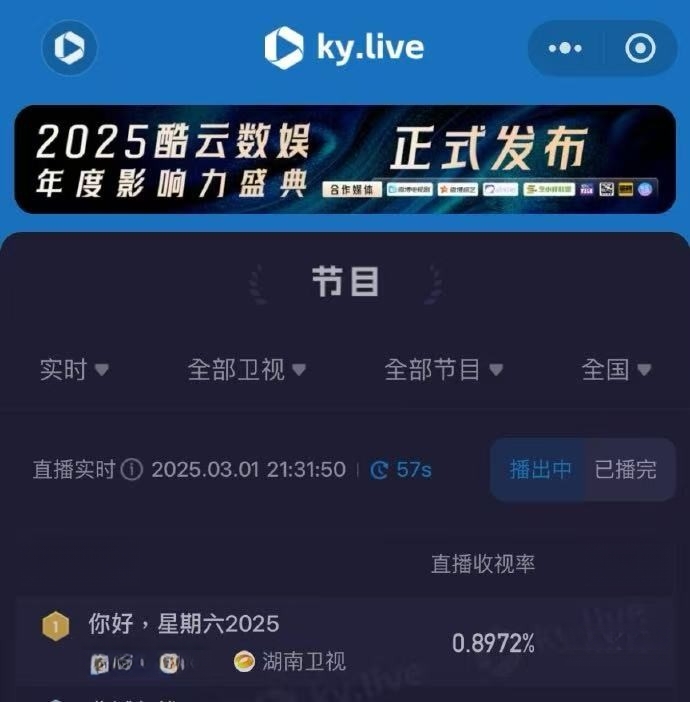690x702 pixels.
Task: Switch to the 已播完 tab
Action: click(x=625, y=470)
